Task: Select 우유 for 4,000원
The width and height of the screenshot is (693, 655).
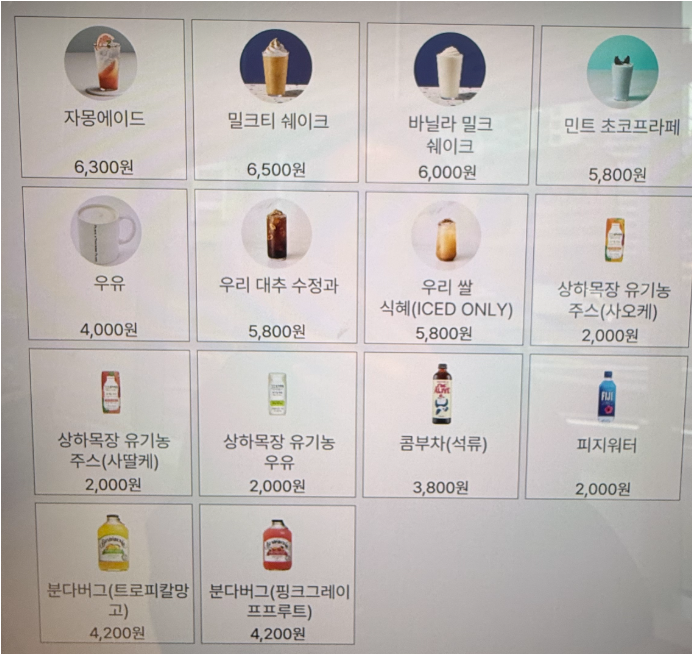Action: [x=107, y=264]
